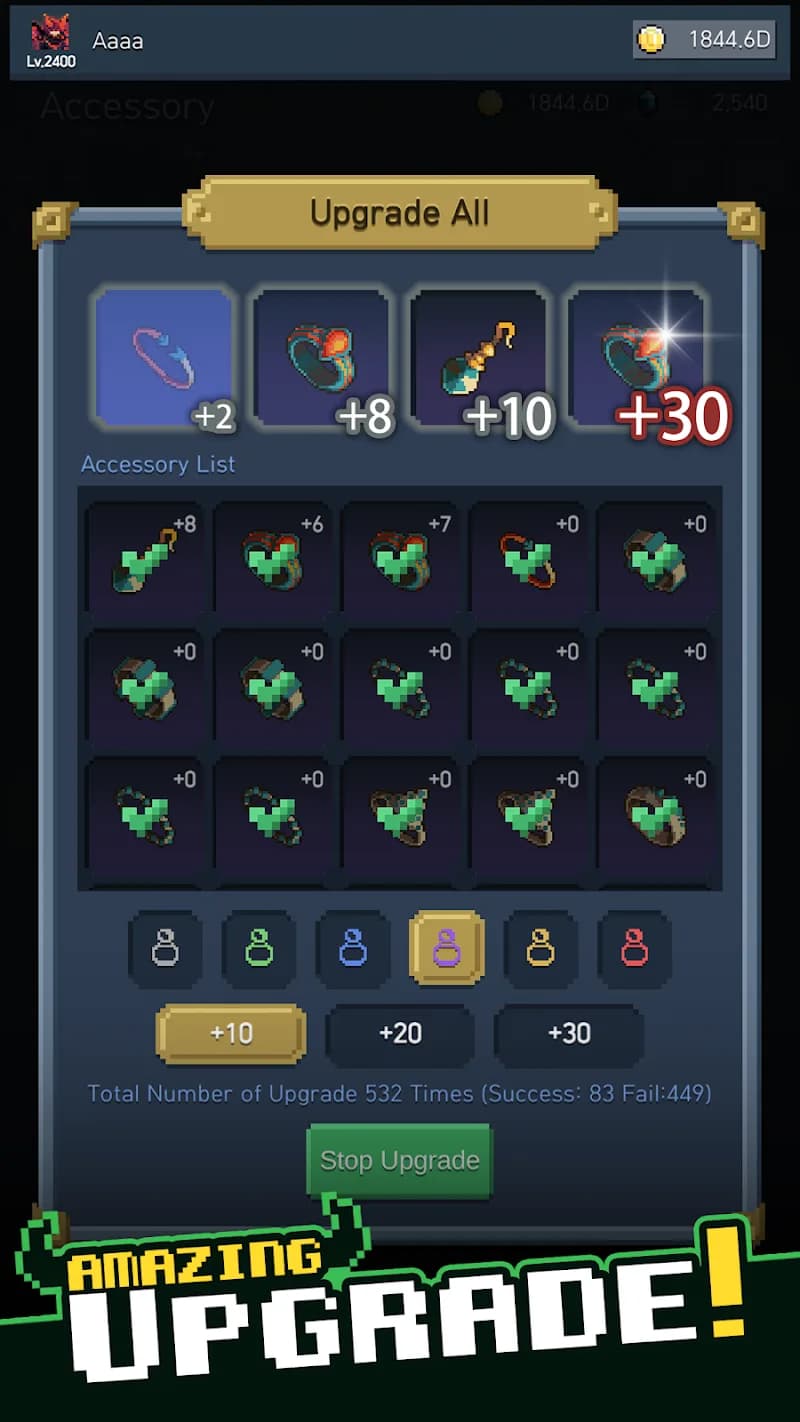The height and width of the screenshot is (1422, 800).
Task: Tap the list accessory marked +6
Action: [271, 560]
